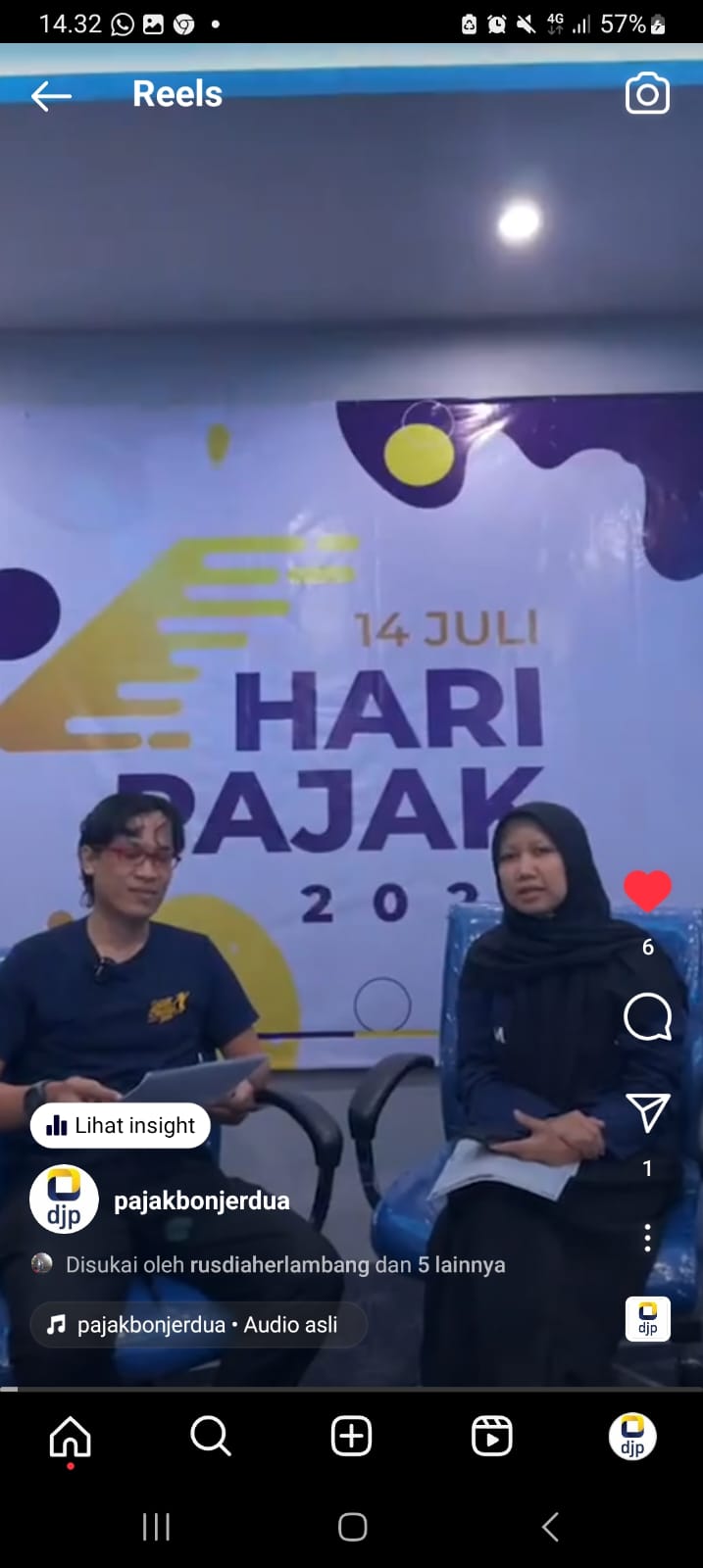Share this reel via paper plane

point(647,1112)
